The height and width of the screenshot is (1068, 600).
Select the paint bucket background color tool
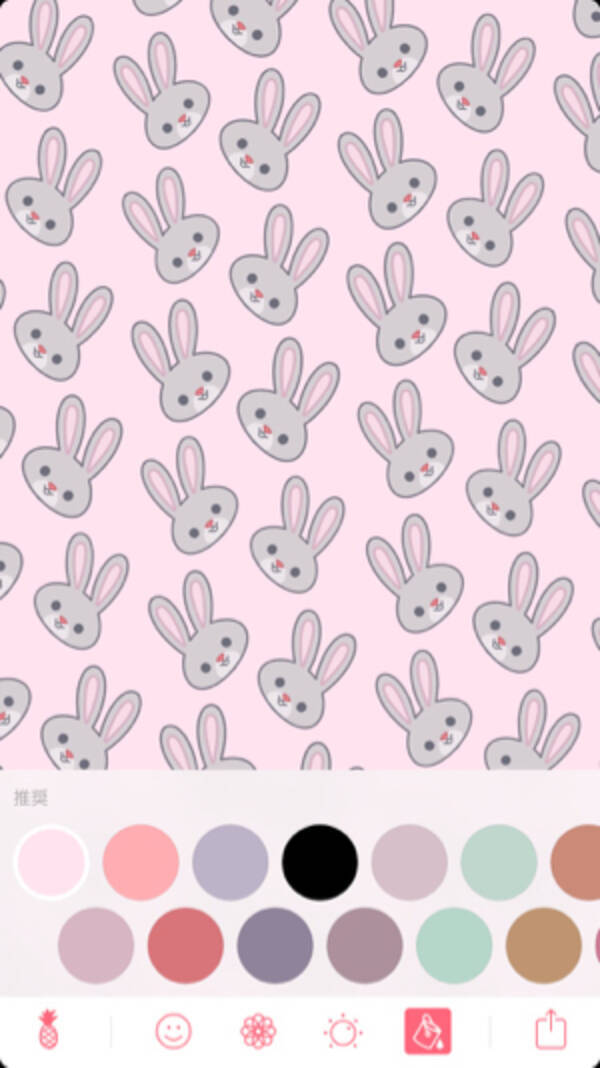tap(428, 1030)
